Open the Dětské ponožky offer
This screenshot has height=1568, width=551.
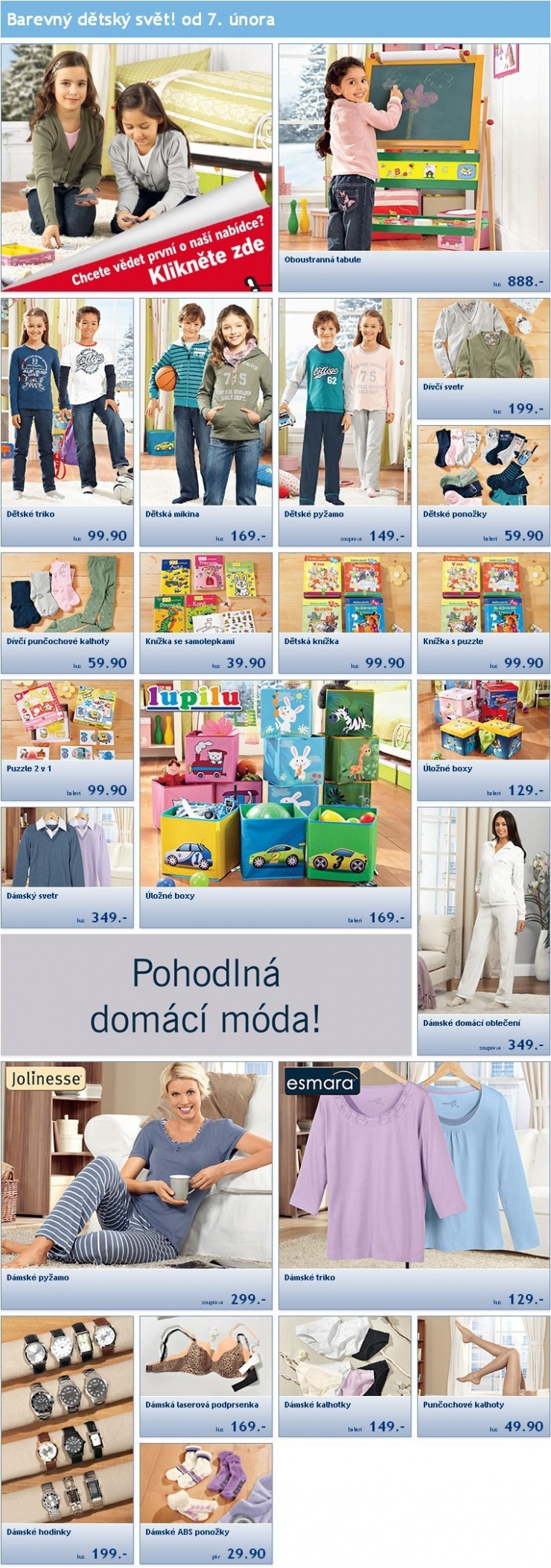pos(483,485)
